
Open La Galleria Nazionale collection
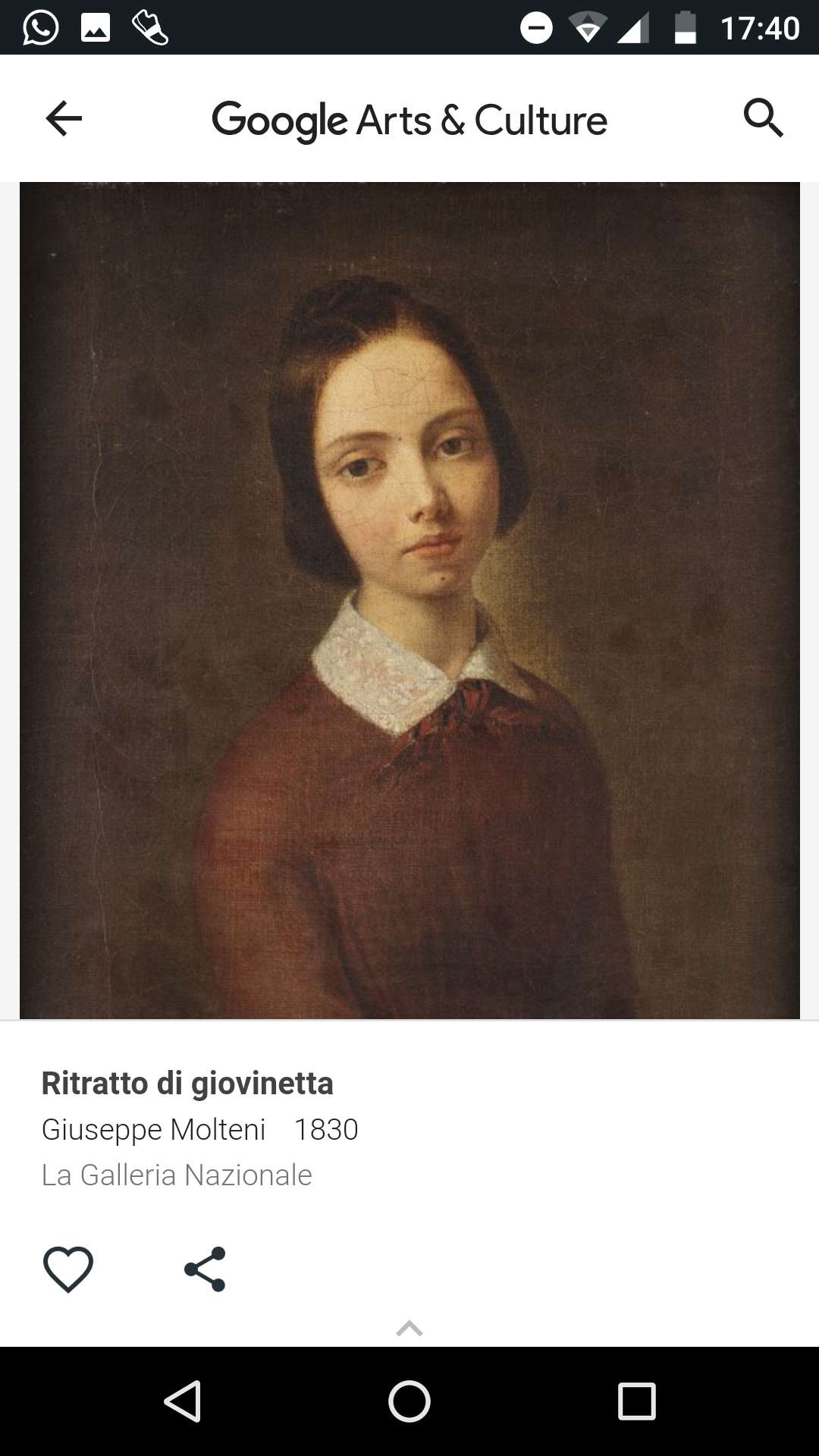(x=177, y=1175)
